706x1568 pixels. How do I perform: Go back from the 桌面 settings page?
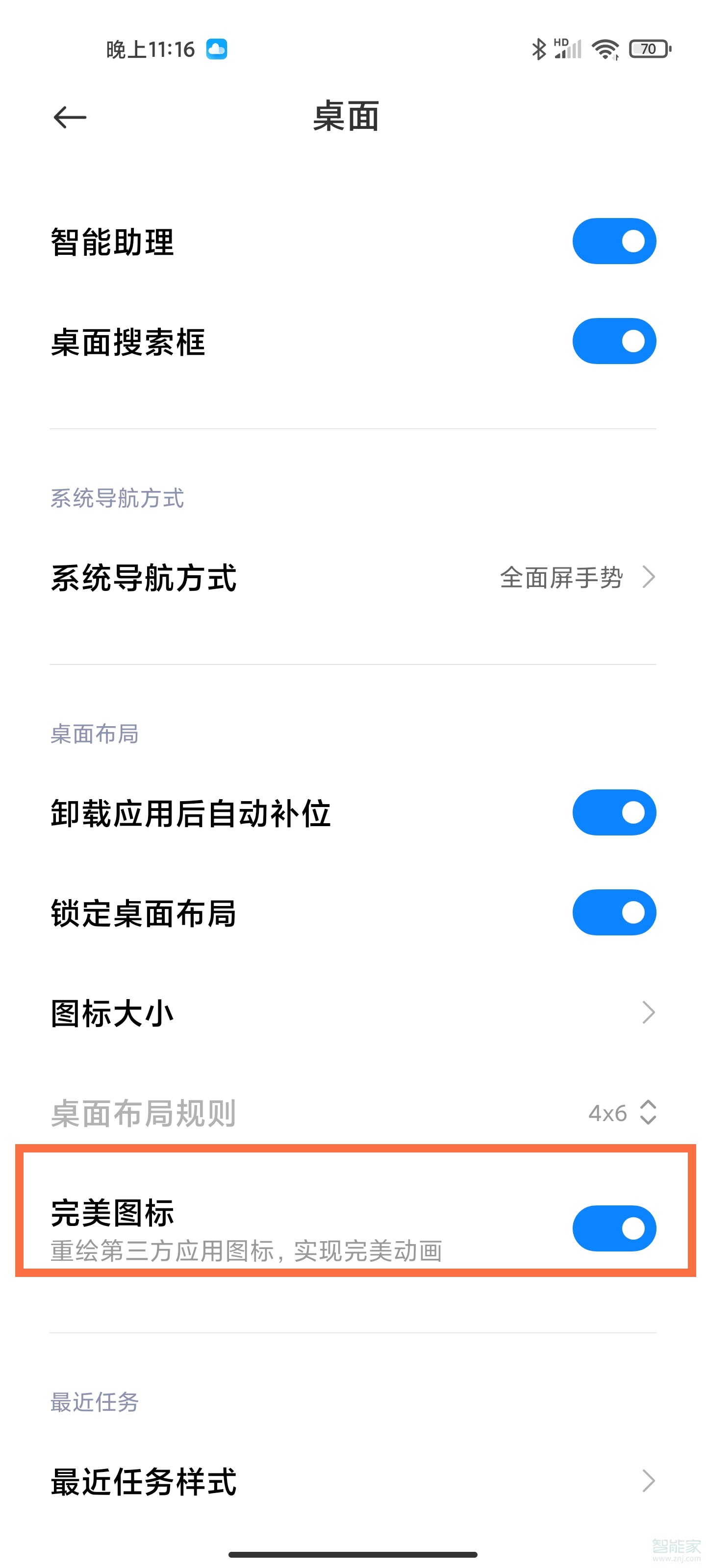click(x=70, y=117)
